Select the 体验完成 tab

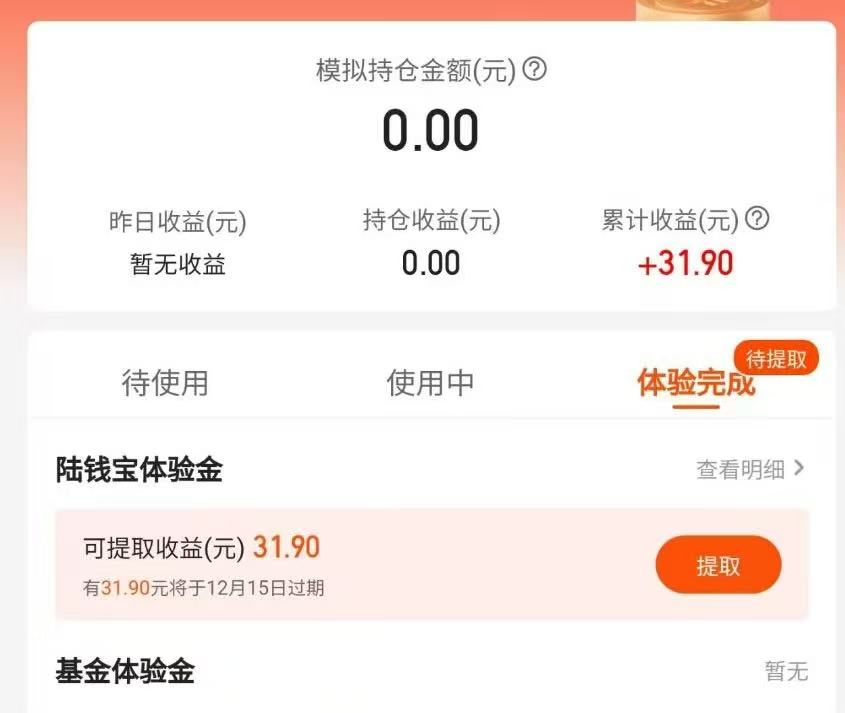[696, 383]
